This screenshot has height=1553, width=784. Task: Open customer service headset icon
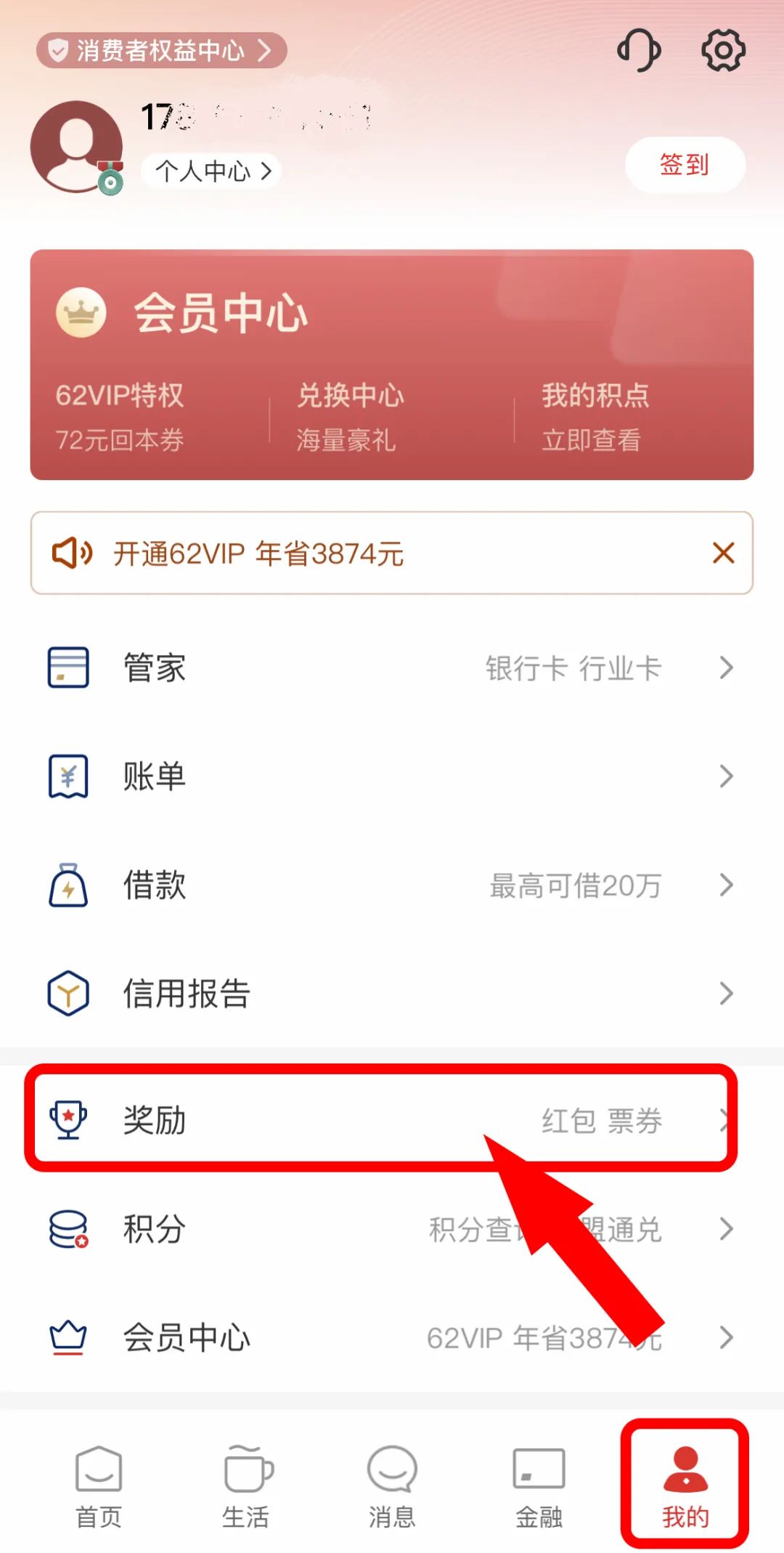click(639, 50)
